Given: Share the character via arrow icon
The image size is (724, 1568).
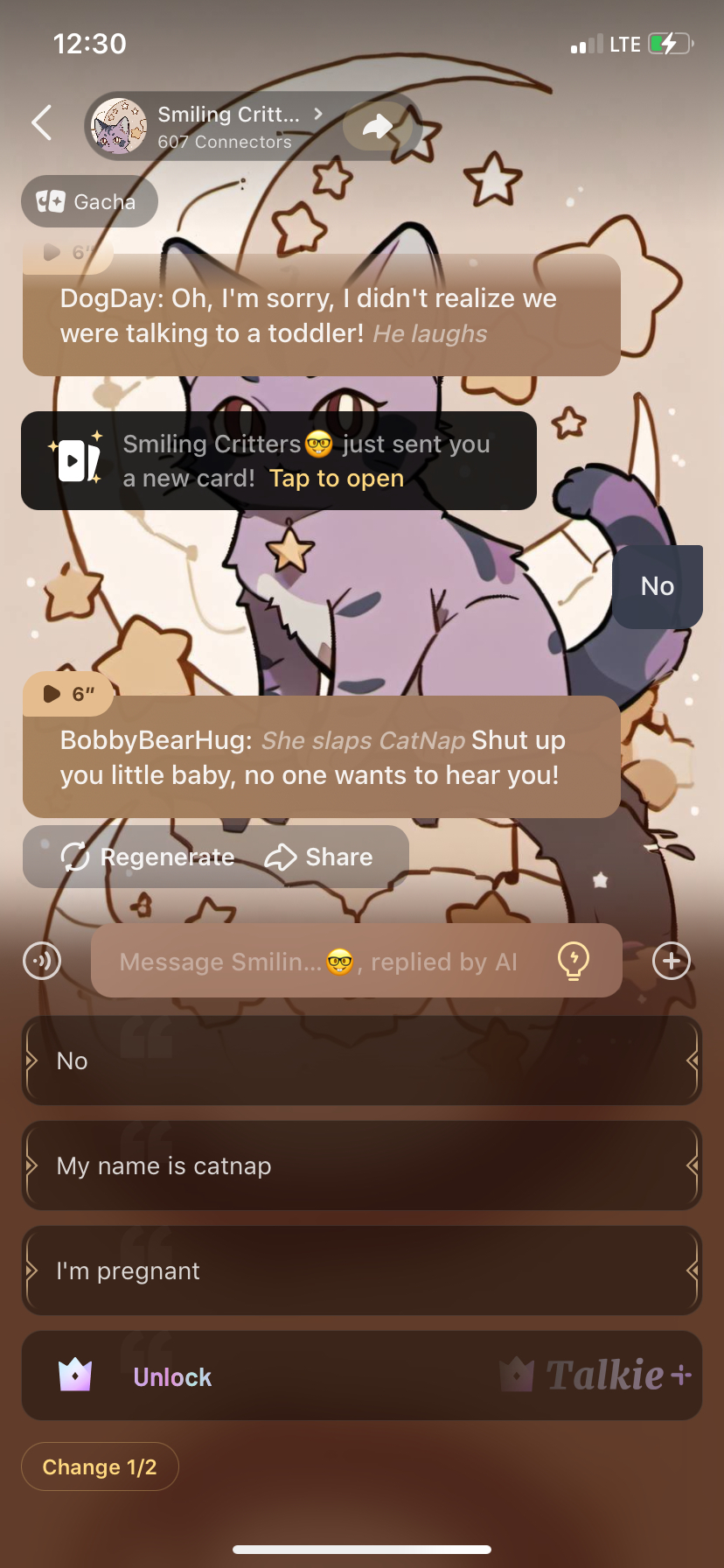Looking at the screenshot, I should pos(378,127).
